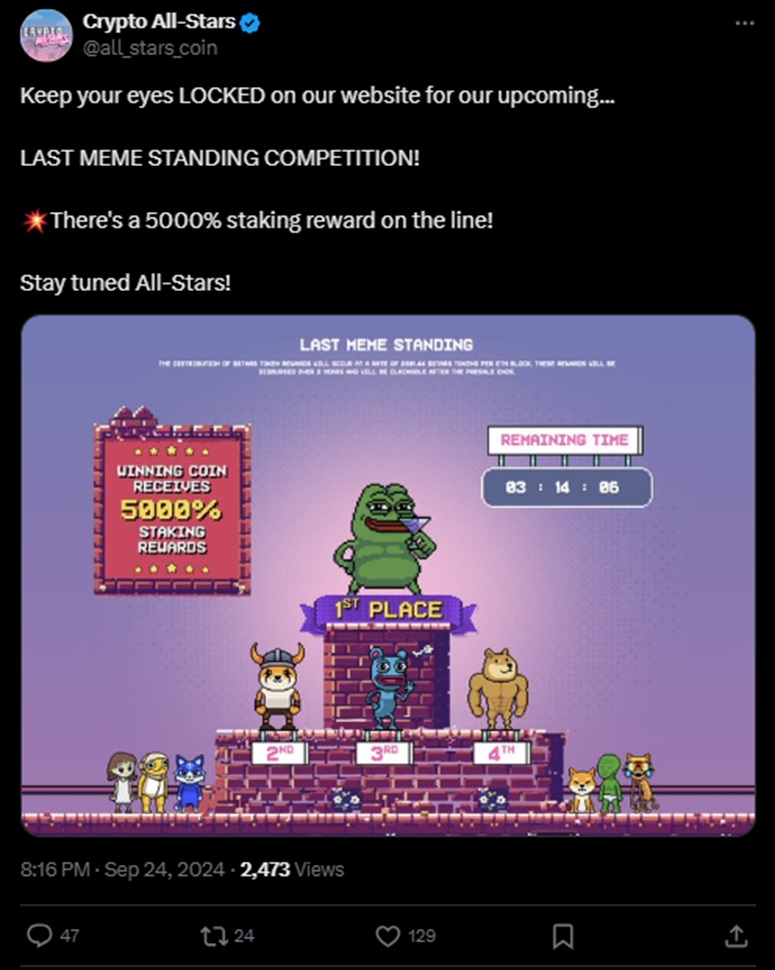This screenshot has width=775, height=970.
Task: Bookmark this post
Action: tap(563, 935)
